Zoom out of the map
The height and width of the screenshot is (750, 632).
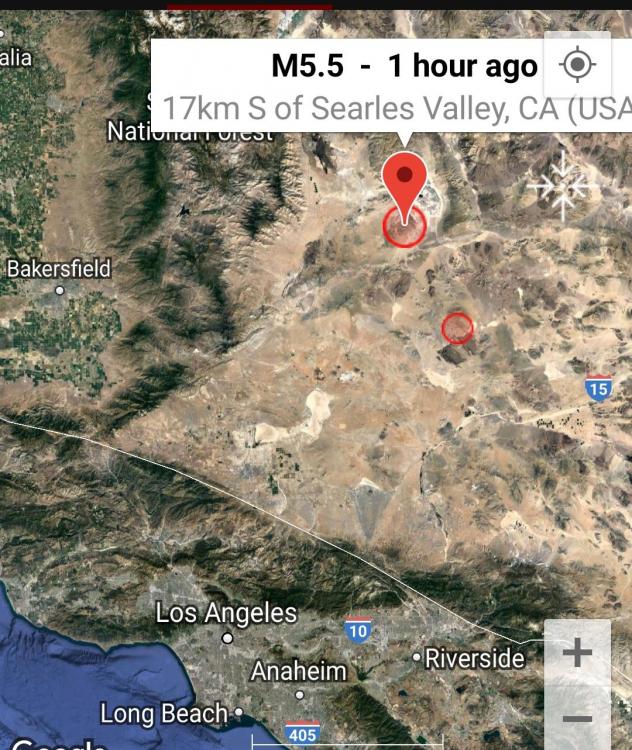tap(577, 718)
